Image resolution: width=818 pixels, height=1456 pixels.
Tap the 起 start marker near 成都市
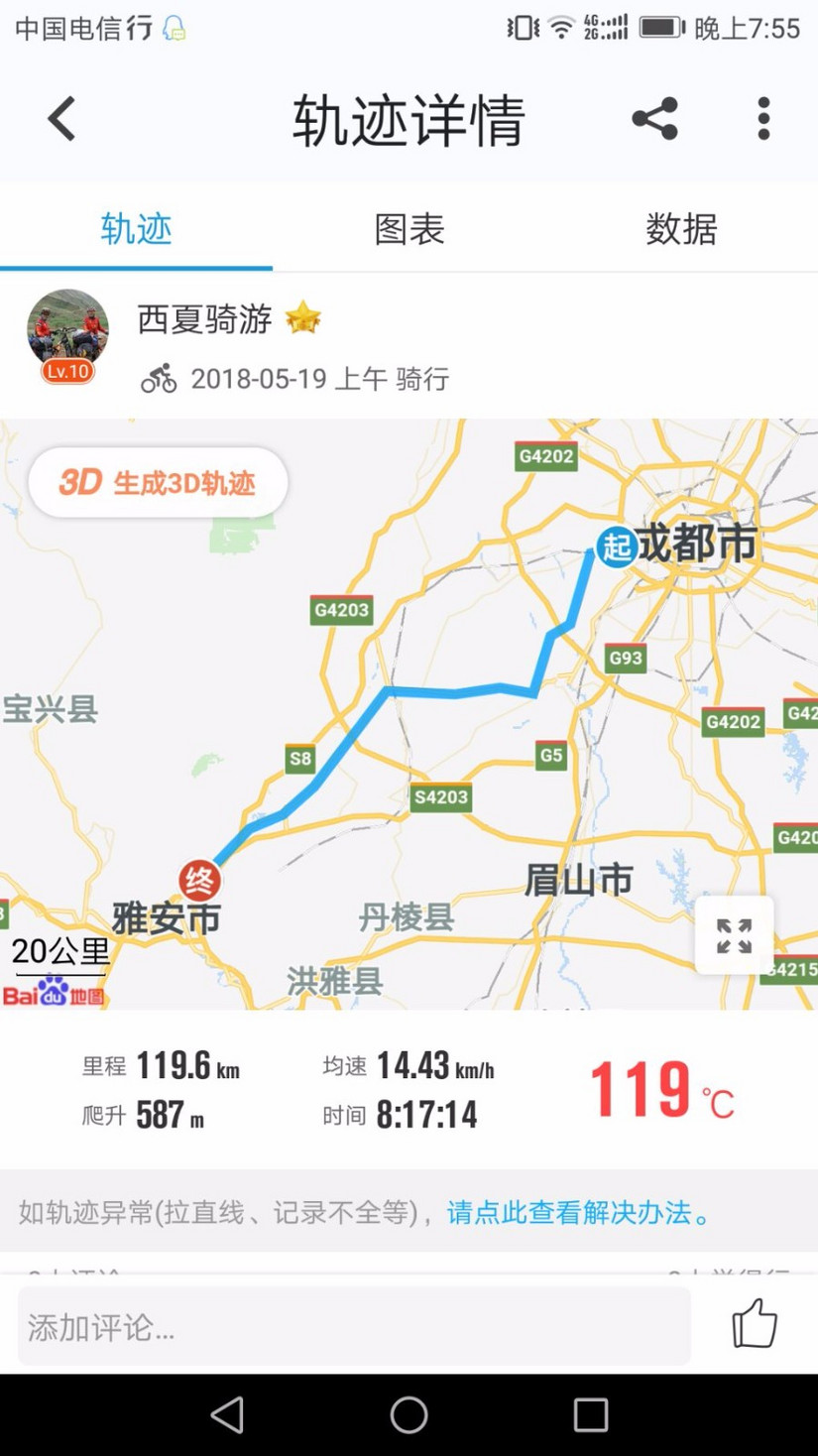pos(616,546)
